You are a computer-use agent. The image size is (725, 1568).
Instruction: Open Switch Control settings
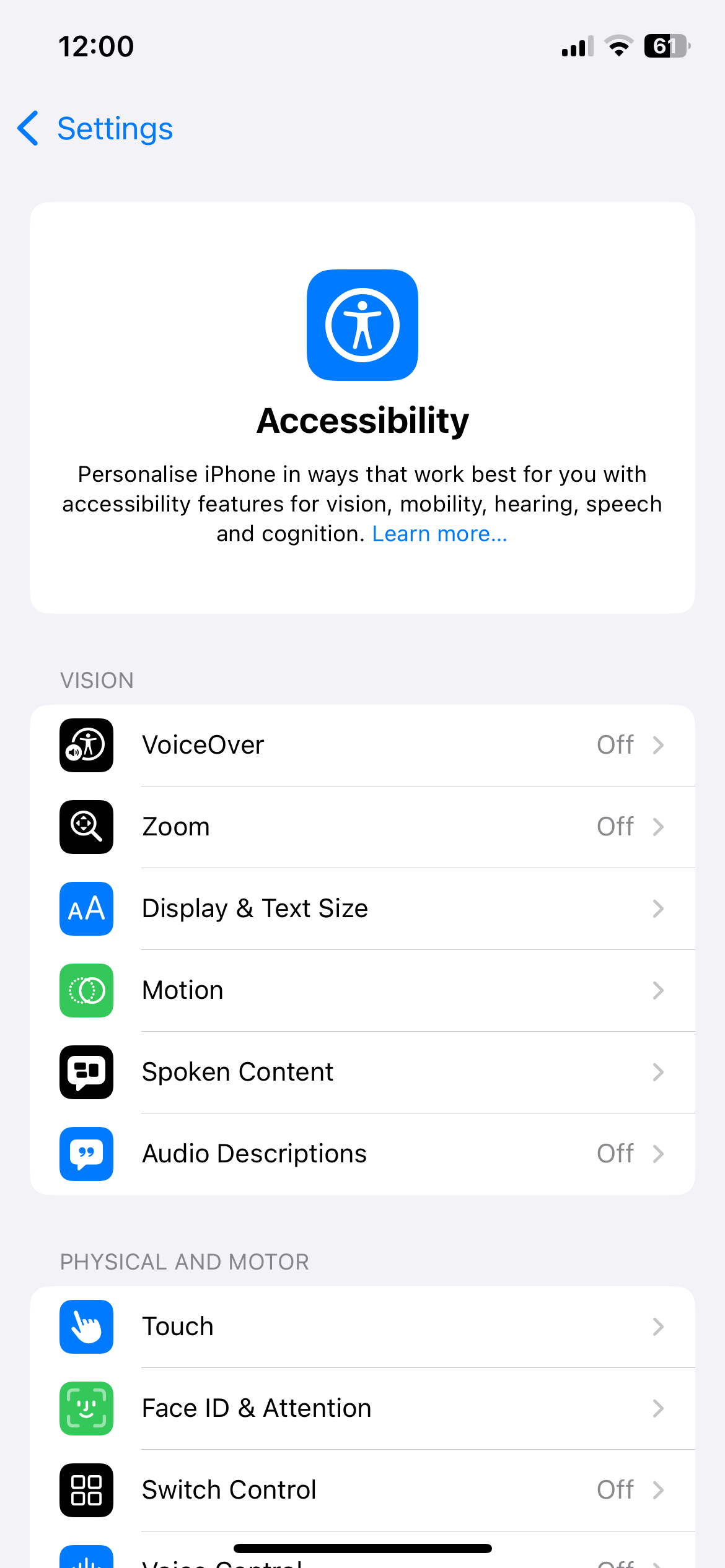[x=362, y=1490]
